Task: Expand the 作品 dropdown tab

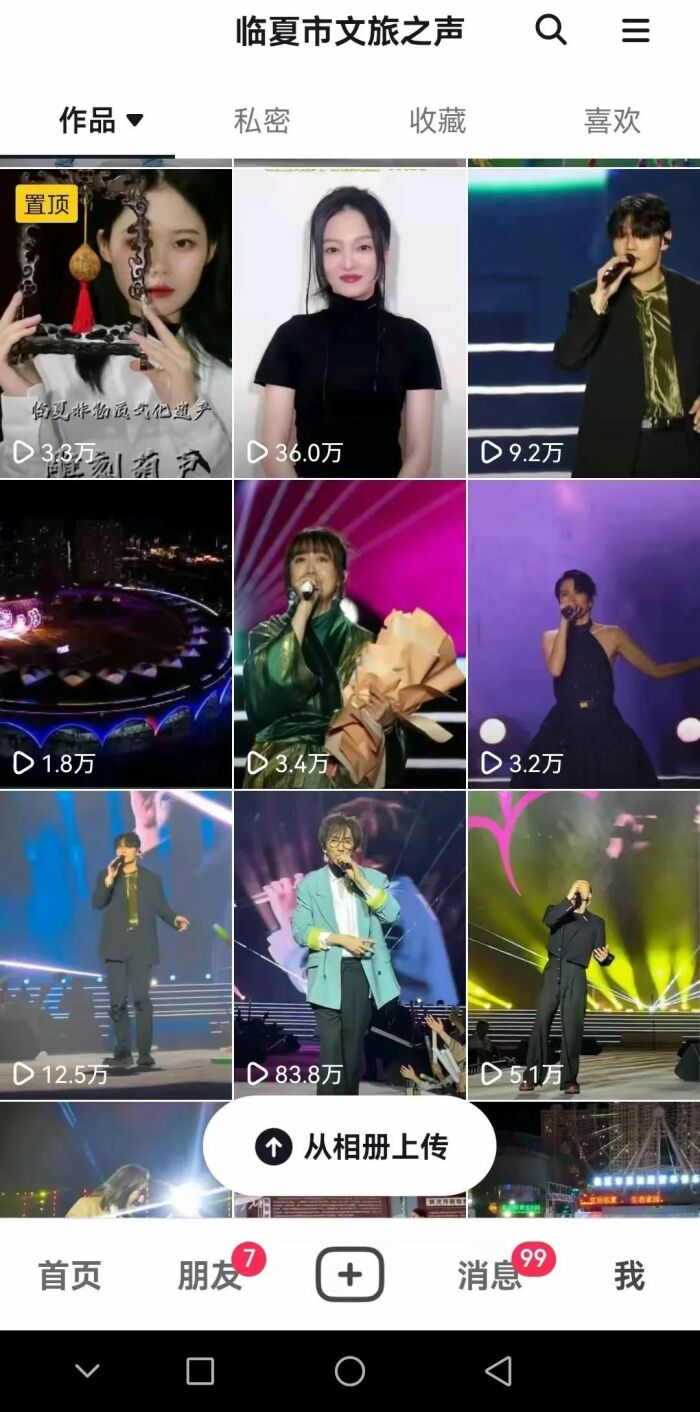Action: (102, 121)
